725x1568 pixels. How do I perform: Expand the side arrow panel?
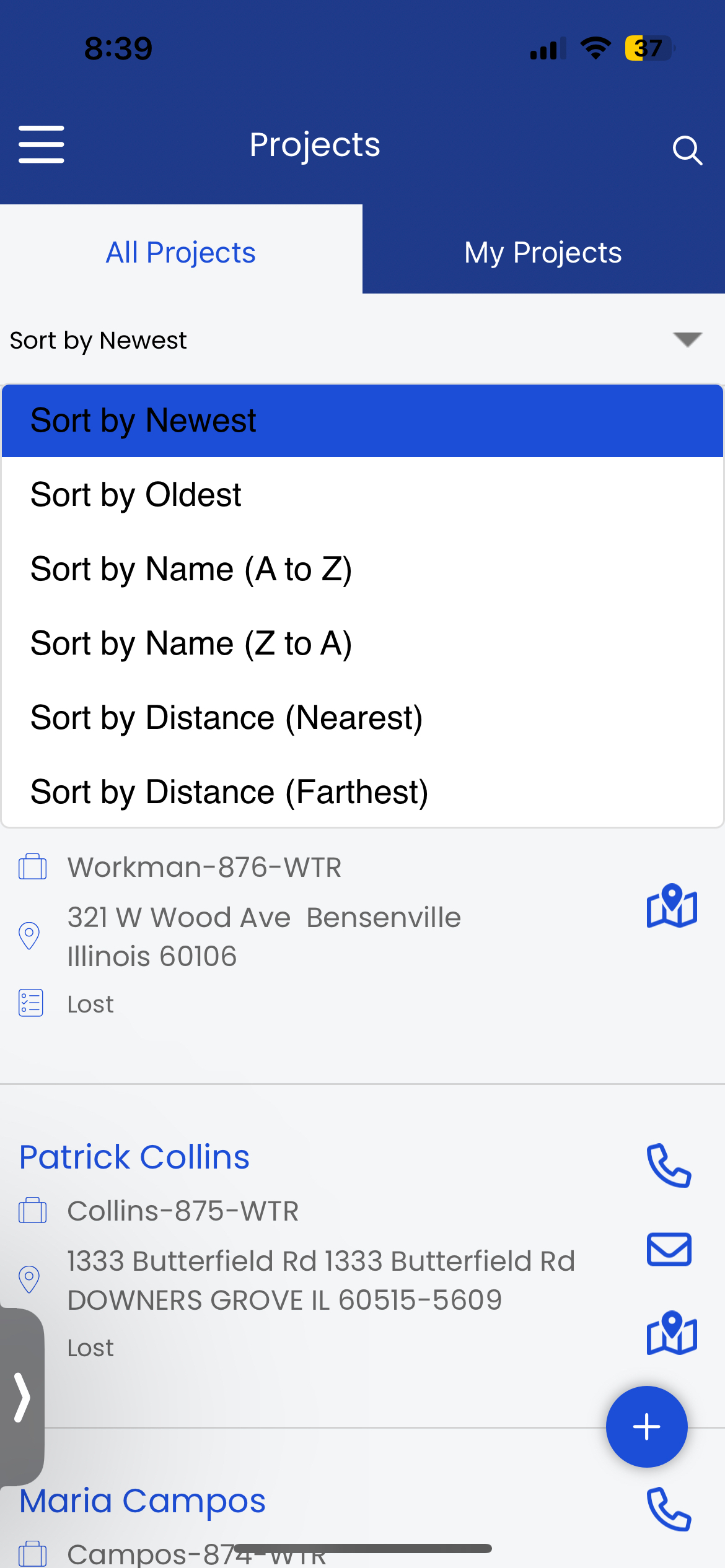pyautogui.click(x=22, y=1396)
